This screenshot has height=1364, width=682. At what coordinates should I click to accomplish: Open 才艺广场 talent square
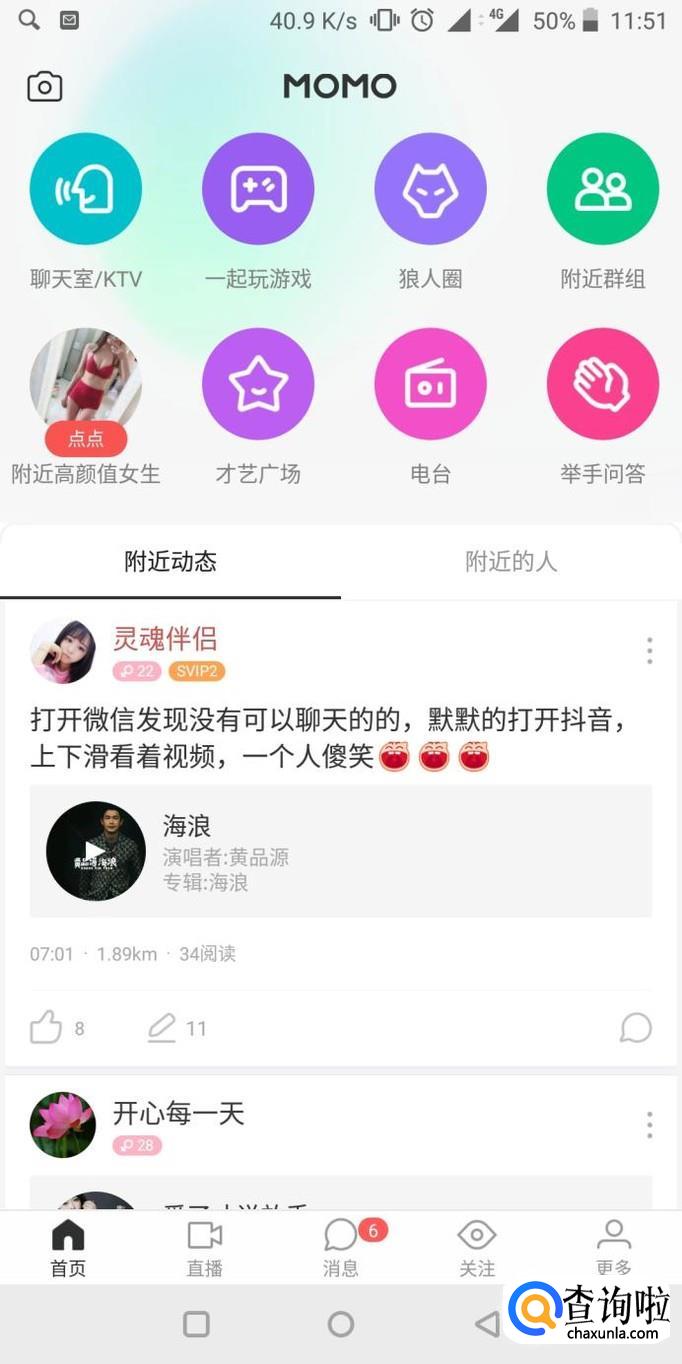click(258, 385)
